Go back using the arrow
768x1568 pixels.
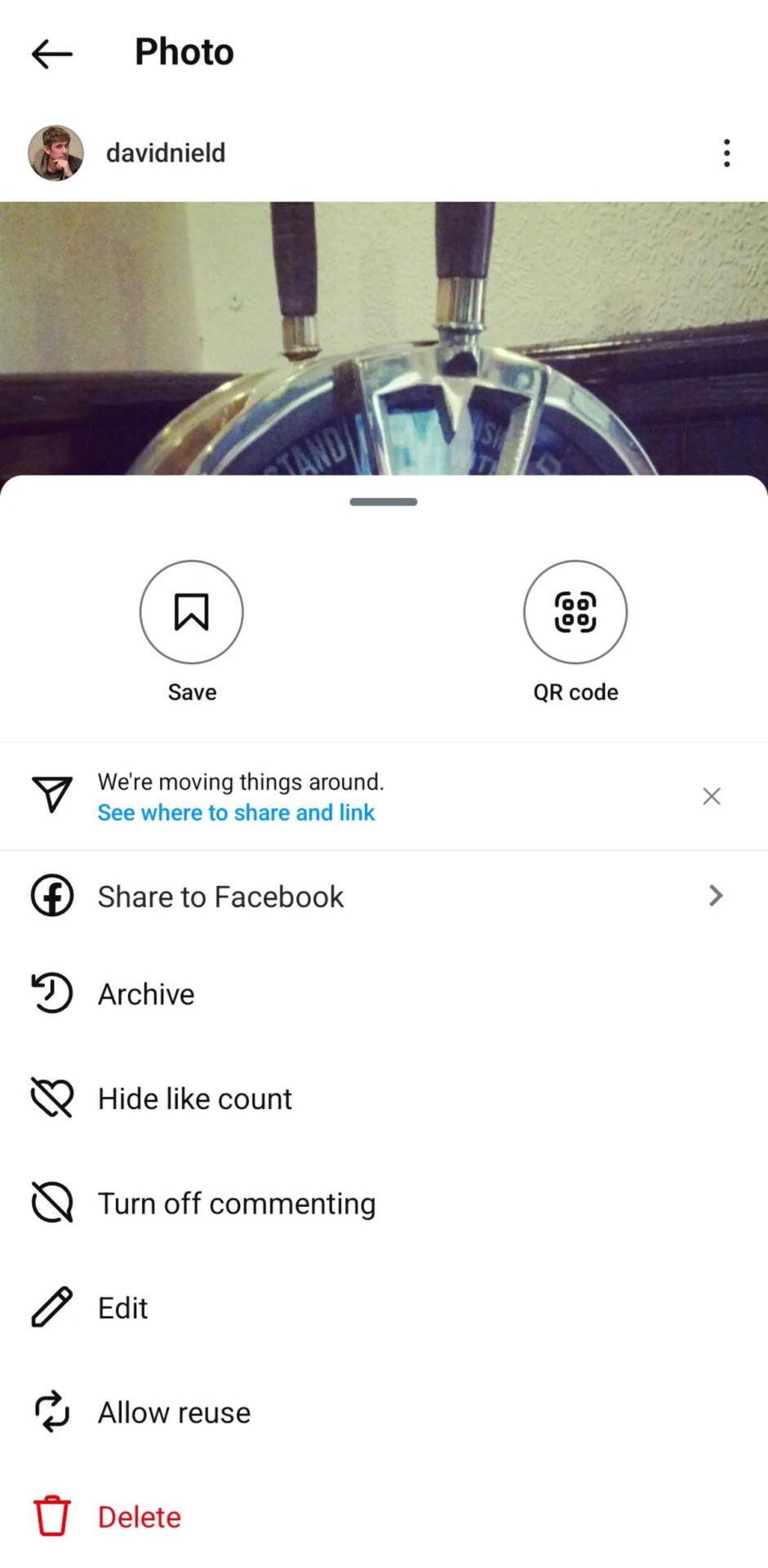click(51, 52)
